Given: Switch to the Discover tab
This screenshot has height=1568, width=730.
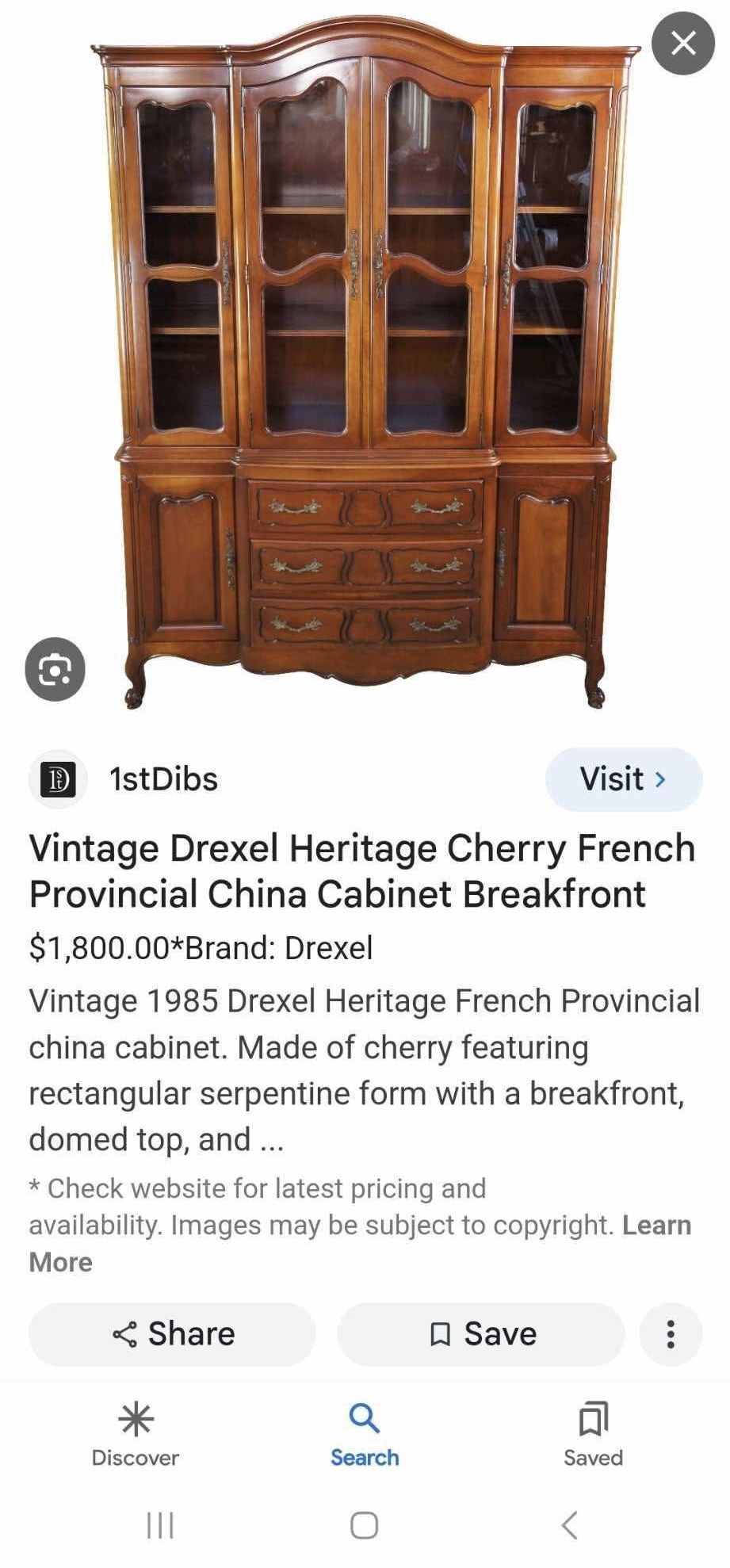Looking at the screenshot, I should [136, 1433].
